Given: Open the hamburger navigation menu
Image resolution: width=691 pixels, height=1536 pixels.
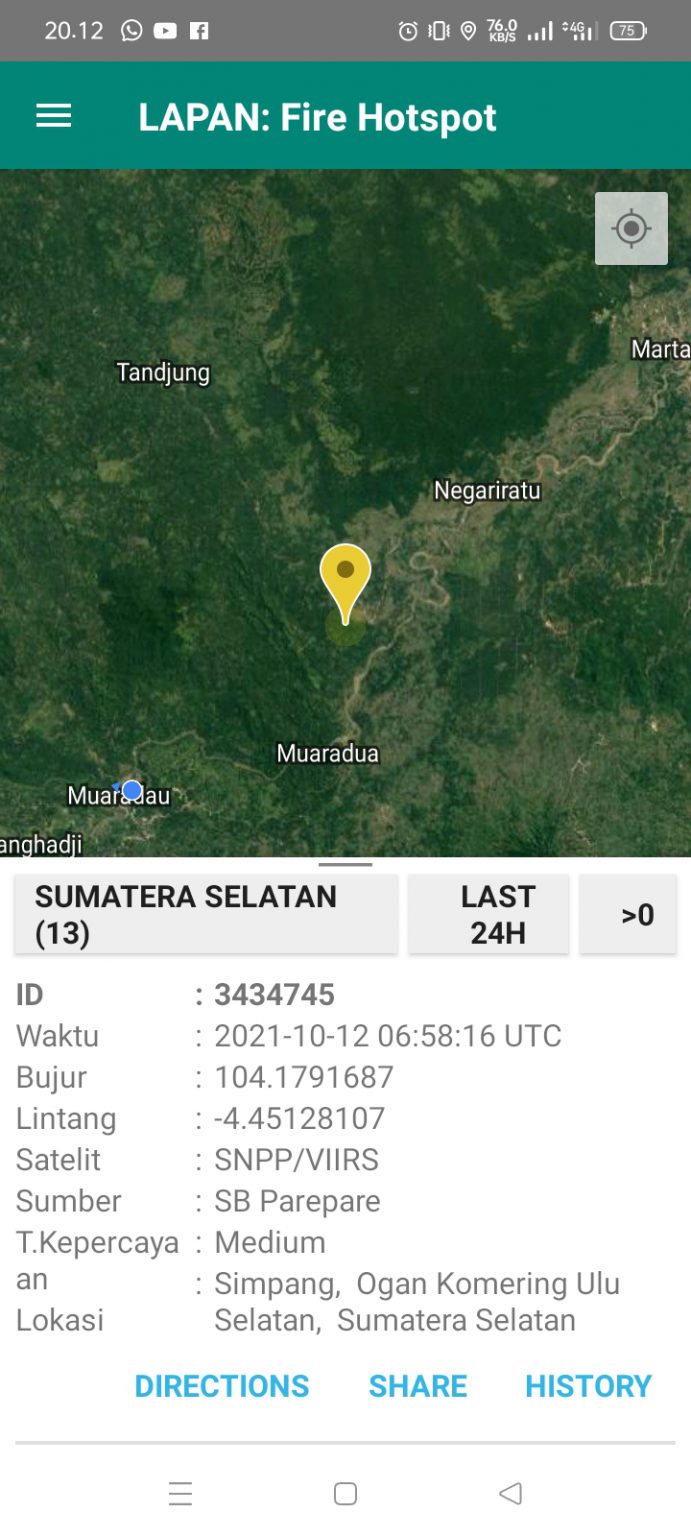Looking at the screenshot, I should (x=54, y=117).
